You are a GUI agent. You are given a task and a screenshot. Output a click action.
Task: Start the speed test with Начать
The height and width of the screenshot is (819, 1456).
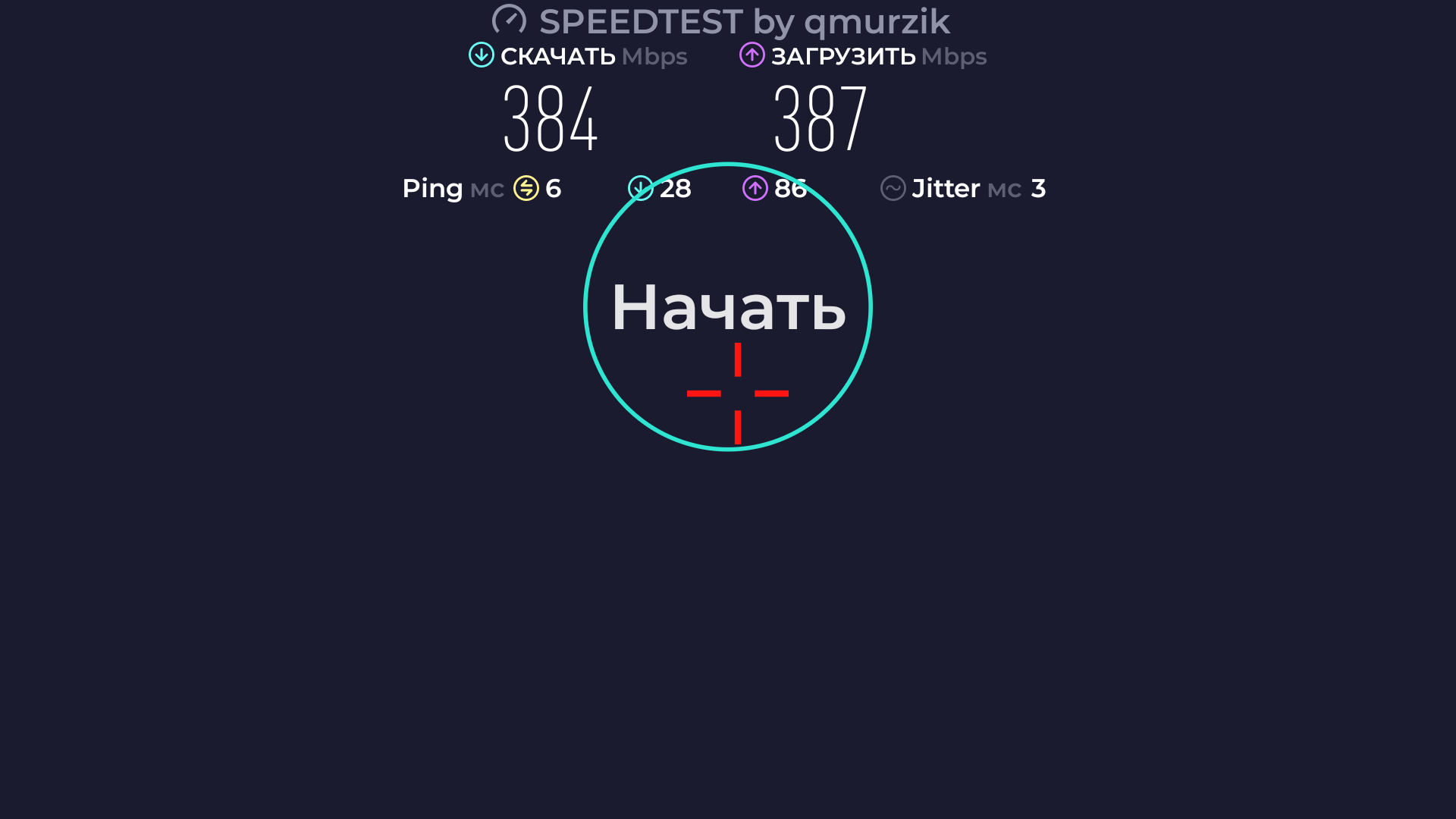[728, 307]
